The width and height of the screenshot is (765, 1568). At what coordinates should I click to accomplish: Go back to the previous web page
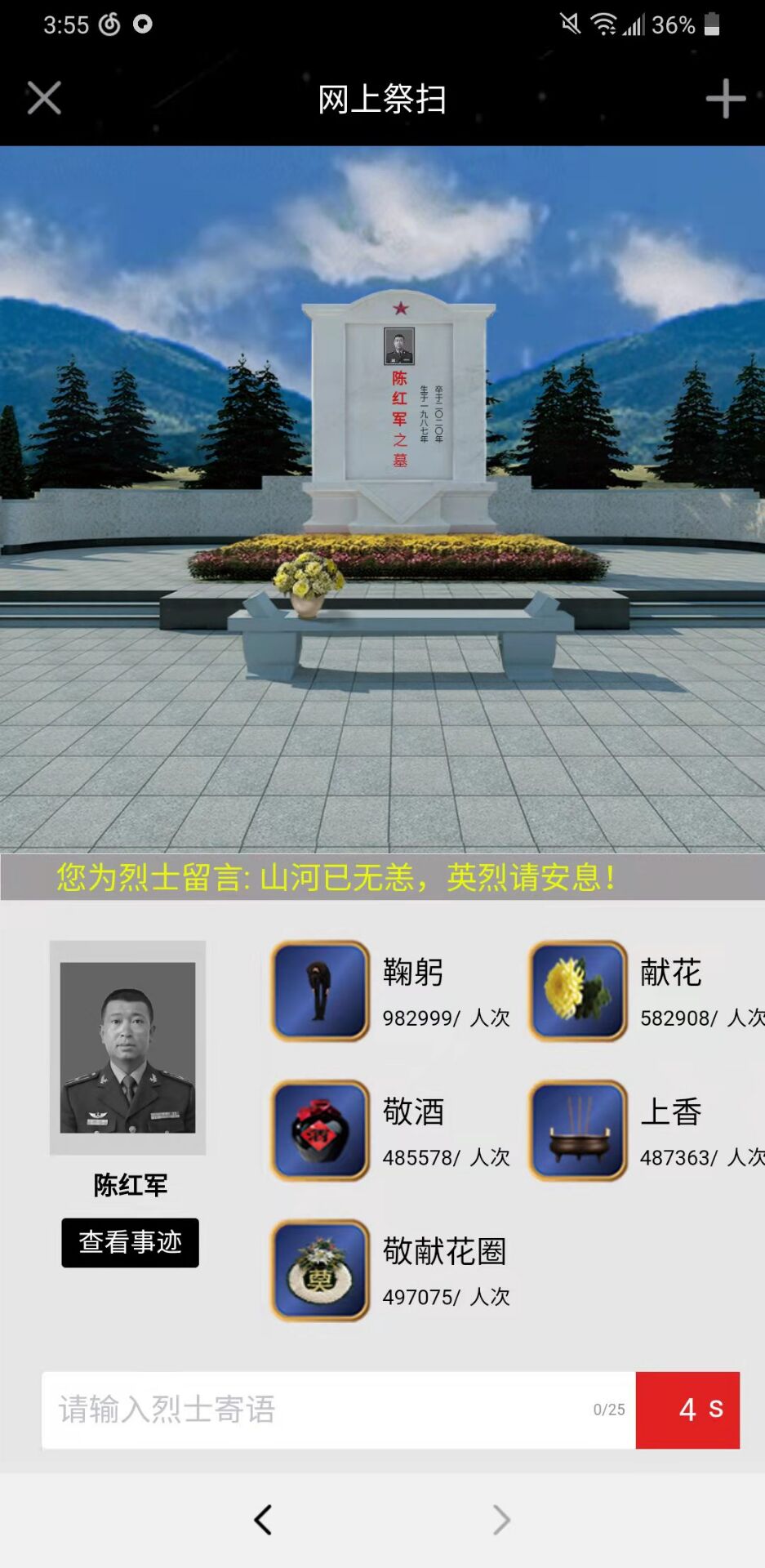point(263,1520)
